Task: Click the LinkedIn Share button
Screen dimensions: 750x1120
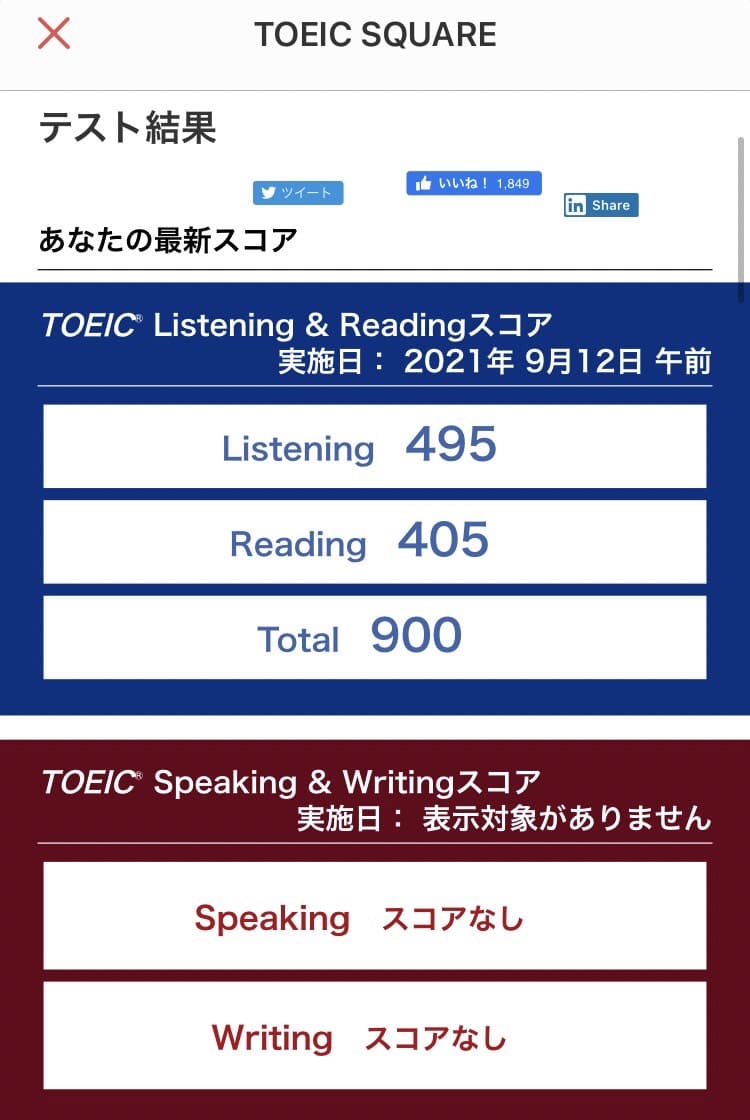Action: pyautogui.click(x=601, y=205)
